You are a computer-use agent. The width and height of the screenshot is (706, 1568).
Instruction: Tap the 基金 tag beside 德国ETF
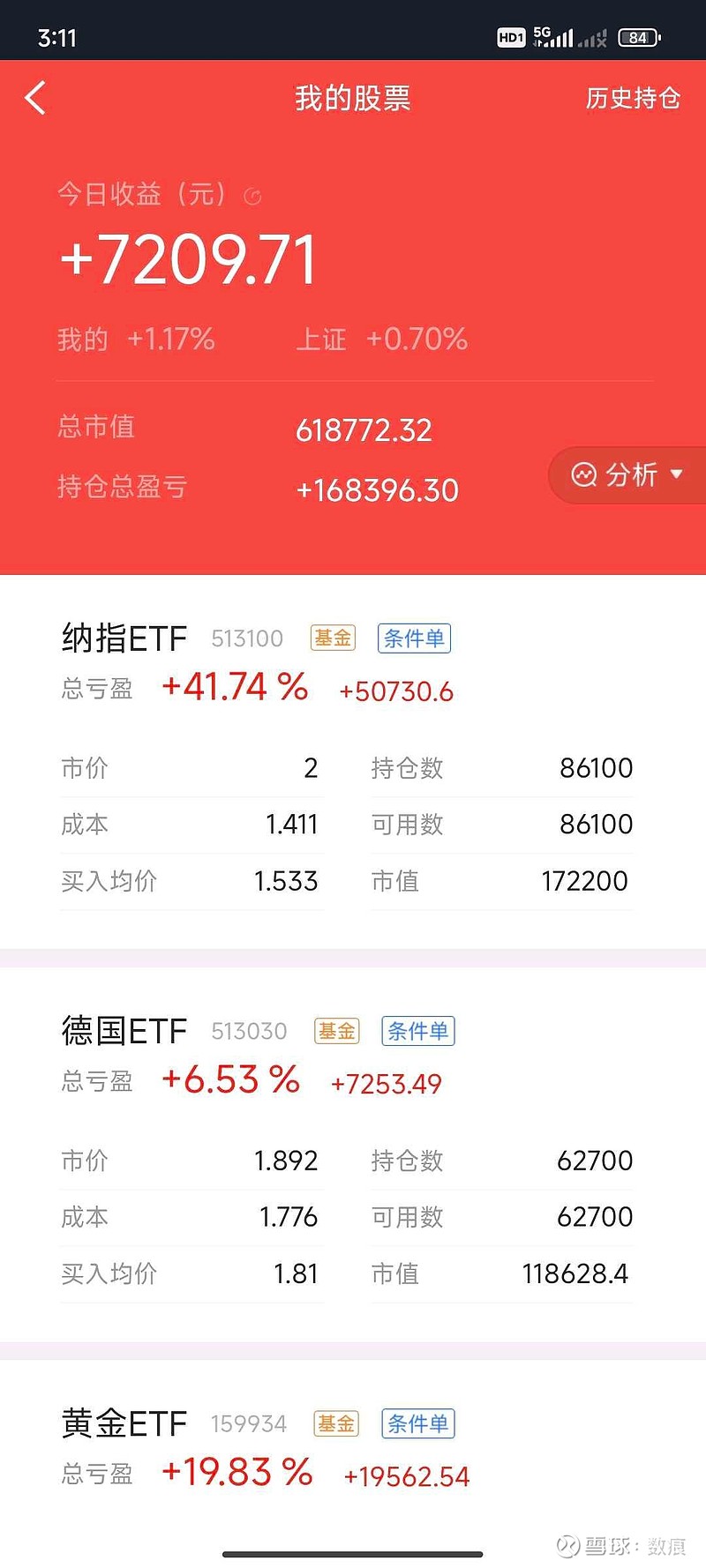[335, 1031]
